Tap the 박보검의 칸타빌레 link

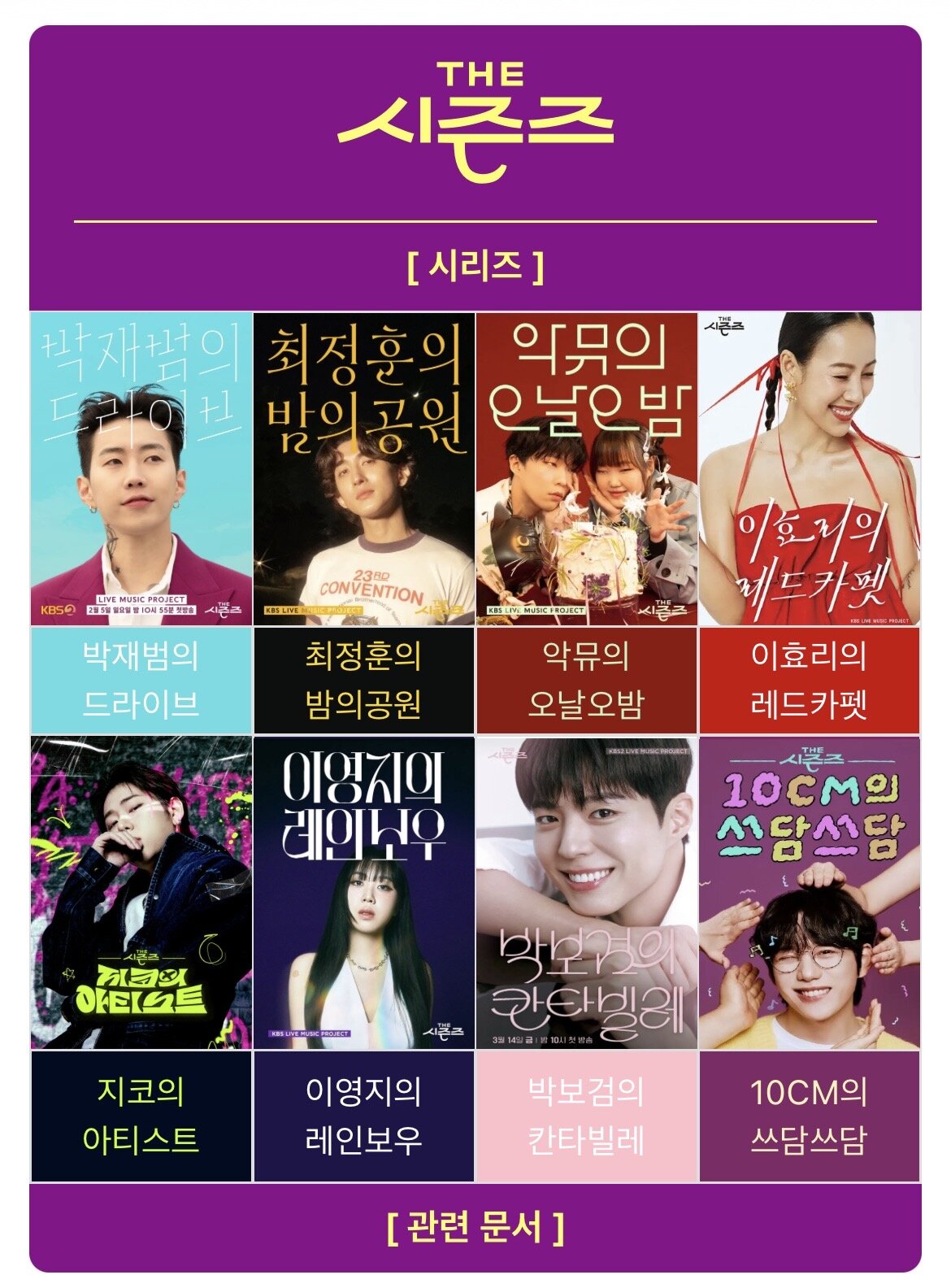(586, 1115)
